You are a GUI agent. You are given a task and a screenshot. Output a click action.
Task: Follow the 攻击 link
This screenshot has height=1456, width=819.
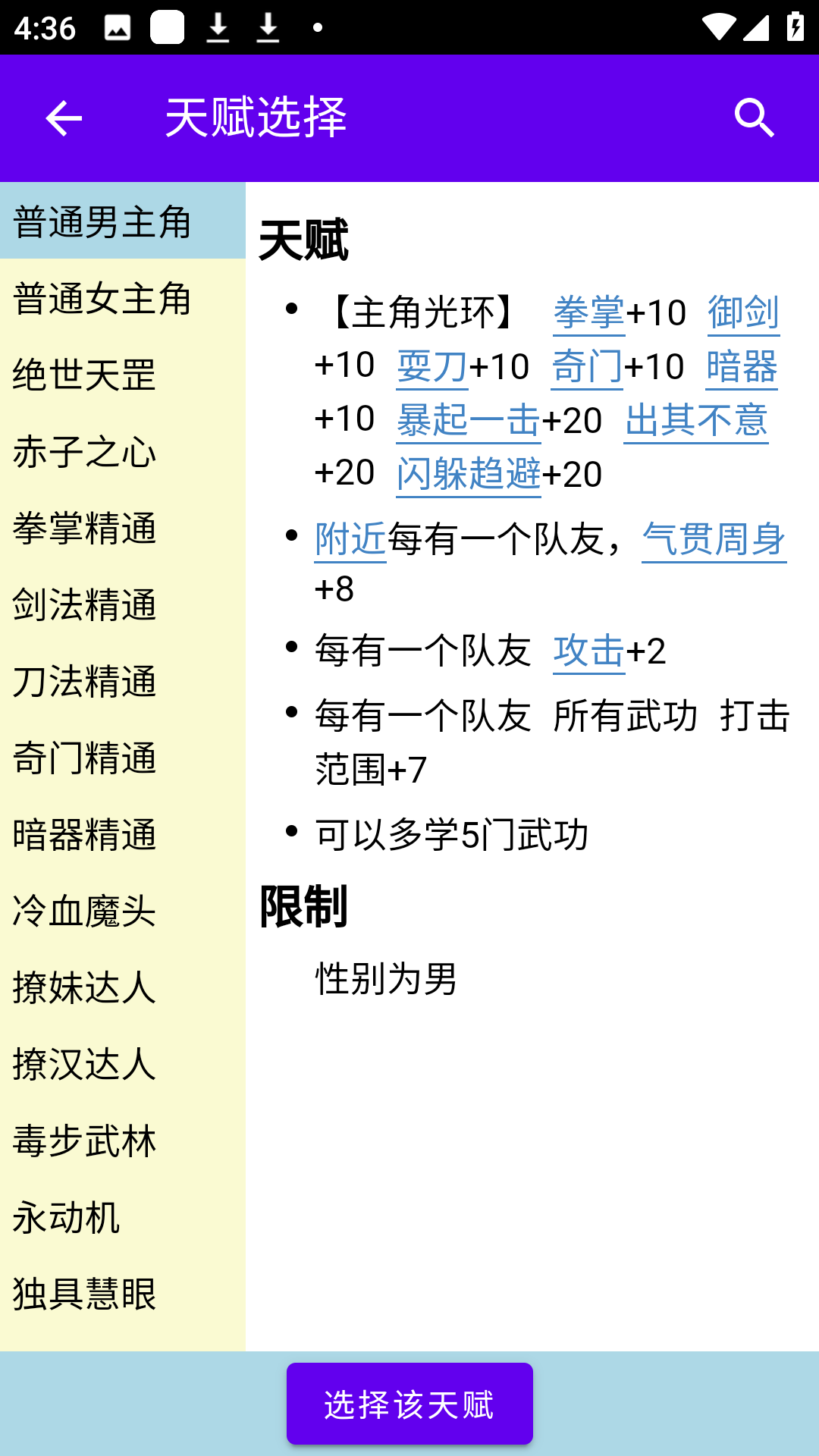[588, 651]
